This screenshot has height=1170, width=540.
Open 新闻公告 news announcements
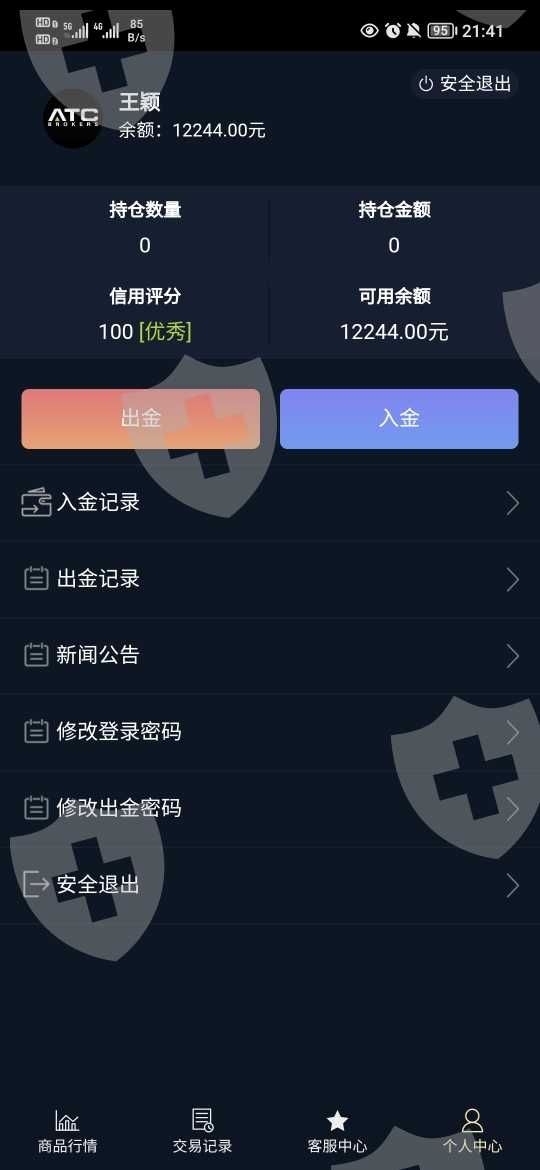pos(270,655)
